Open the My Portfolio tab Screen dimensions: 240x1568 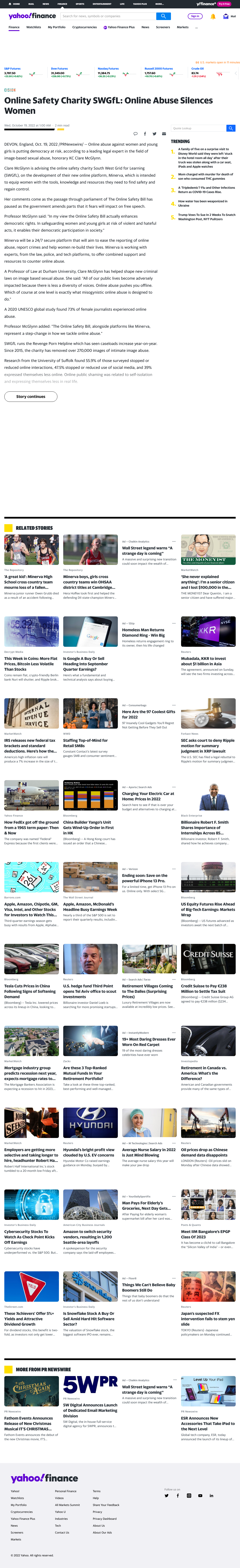coord(56,27)
